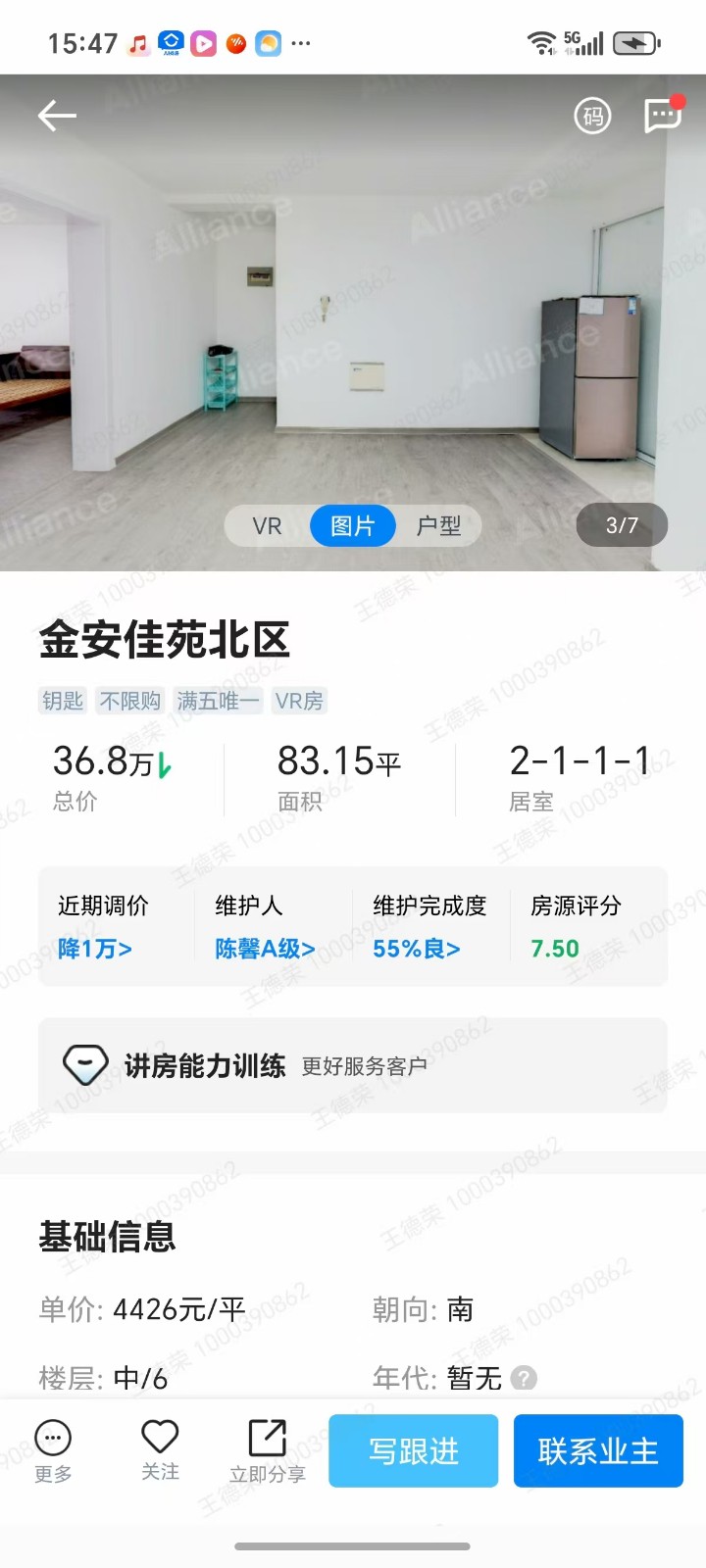Tap 联系业主 to contact owner
This screenshot has width=706, height=1568.
[597, 1450]
